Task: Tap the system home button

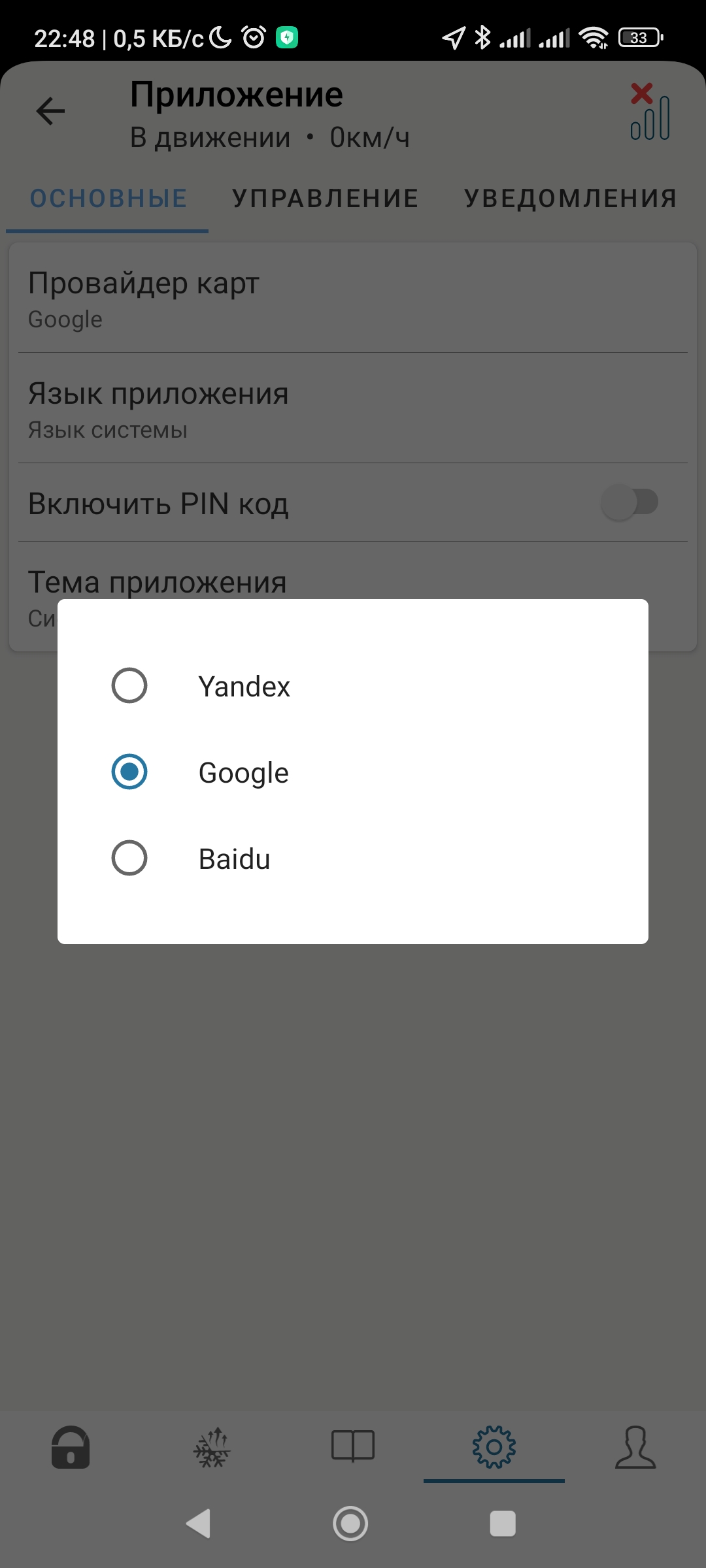Action: [x=351, y=1524]
